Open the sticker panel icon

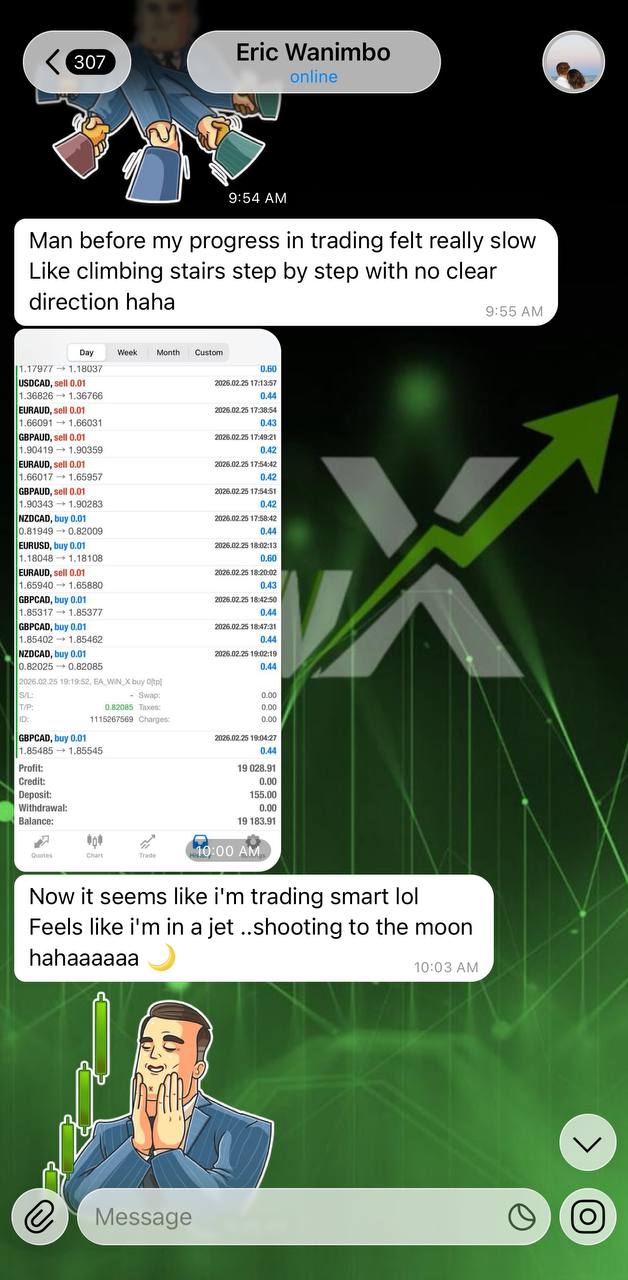[x=522, y=1217]
